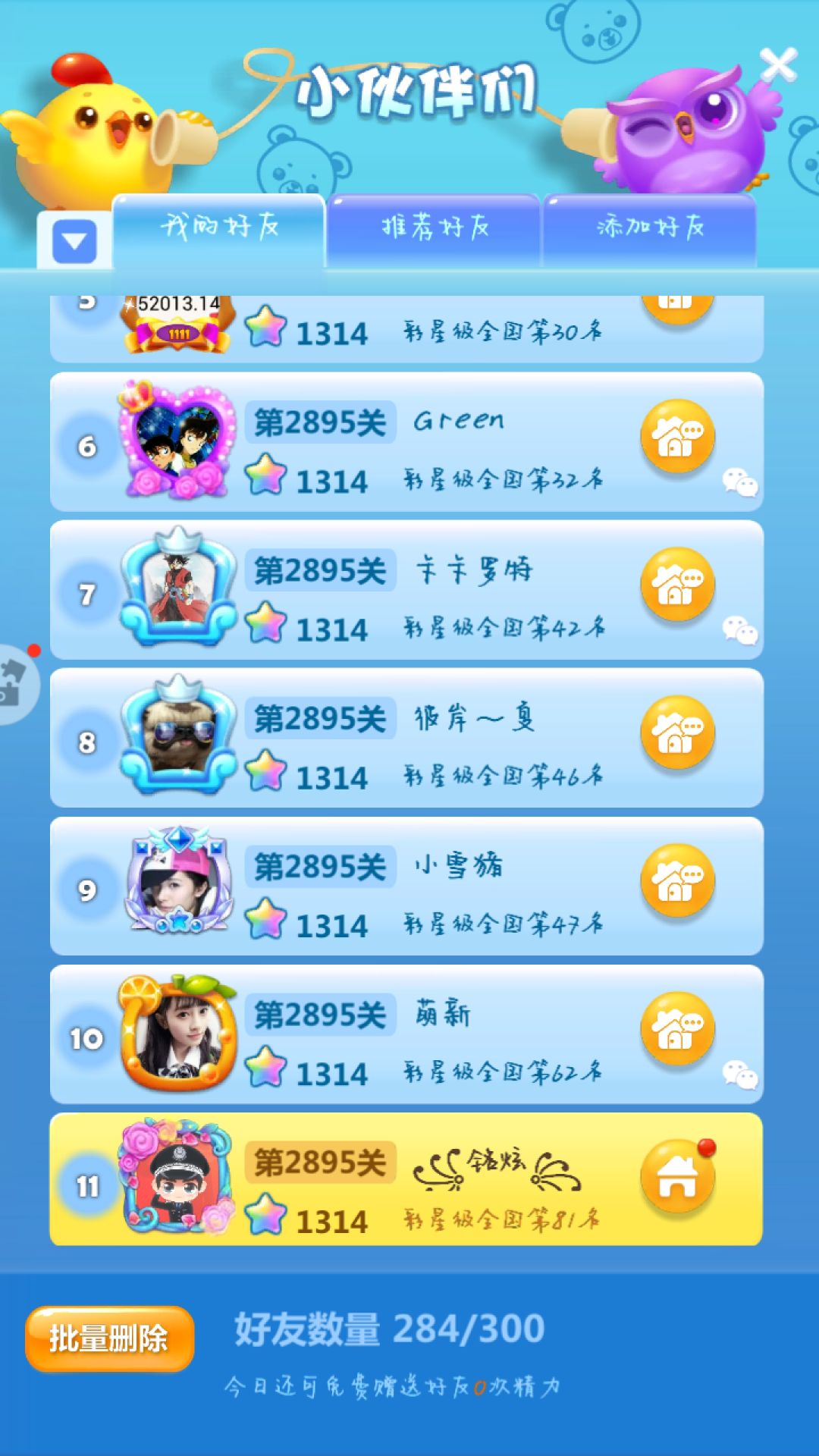Visit 小雪猪's home
This screenshot has width=819, height=1456.
[677, 880]
